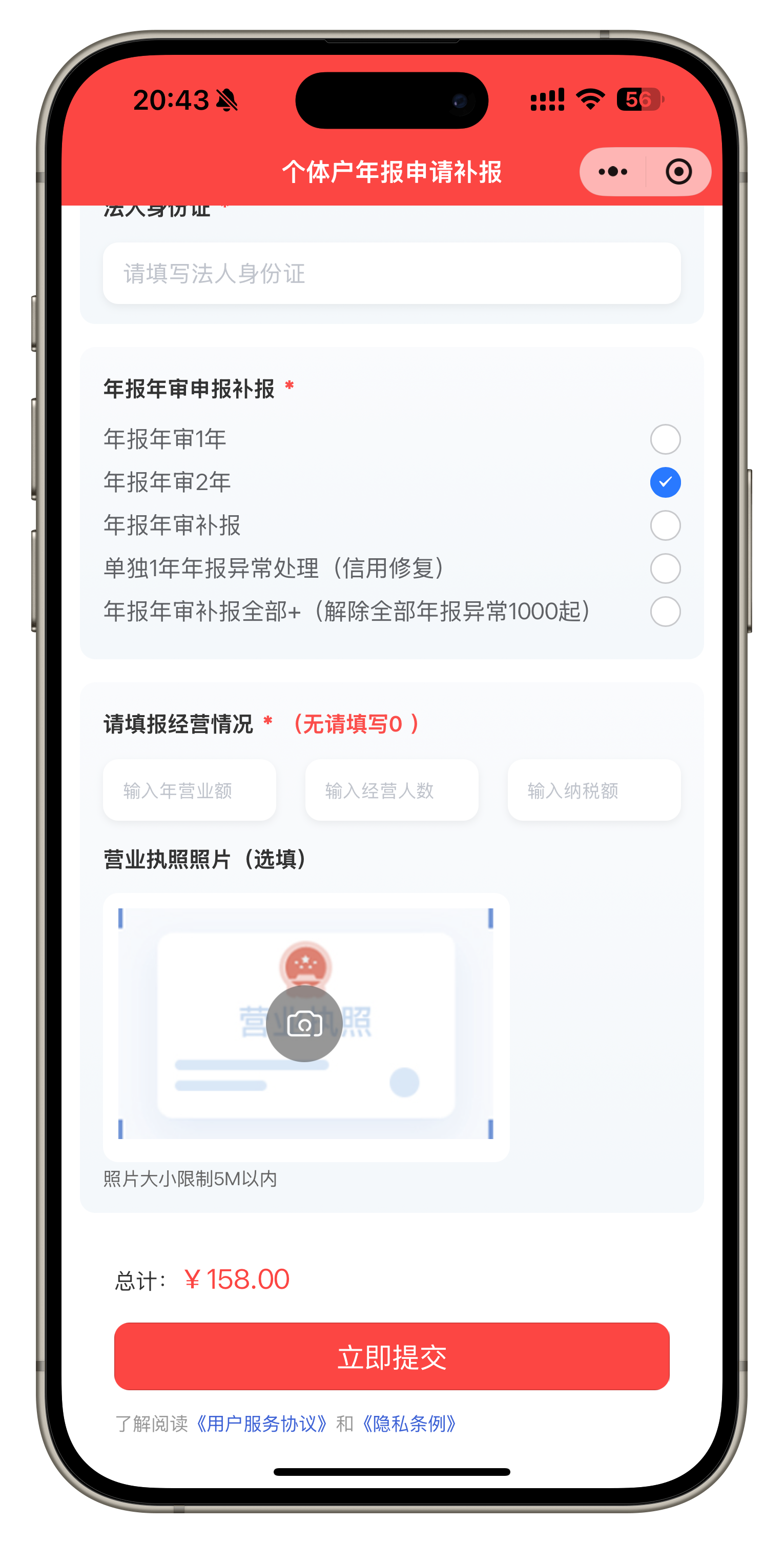Read the 《隐私条例》 link
Screen dimensions: 784x1543
pos(409,1424)
